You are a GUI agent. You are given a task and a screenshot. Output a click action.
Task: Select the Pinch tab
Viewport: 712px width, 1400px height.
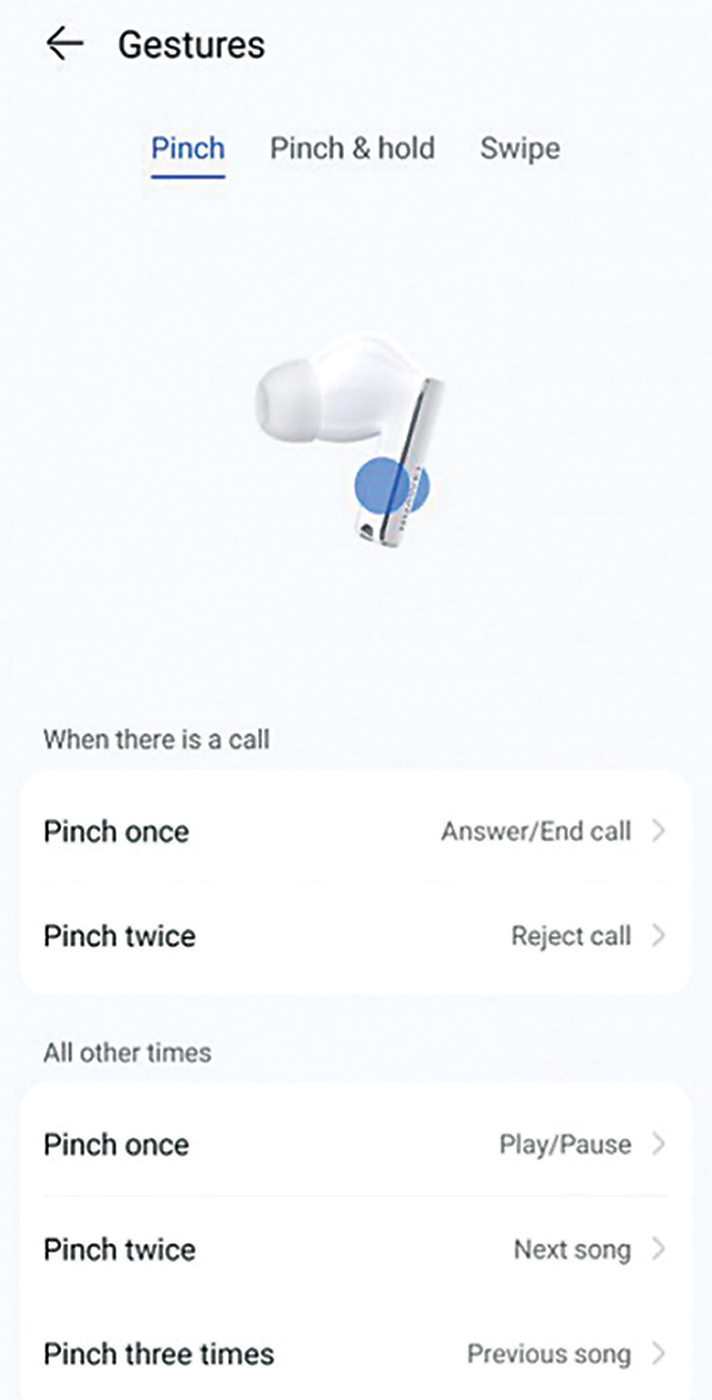[x=188, y=149]
